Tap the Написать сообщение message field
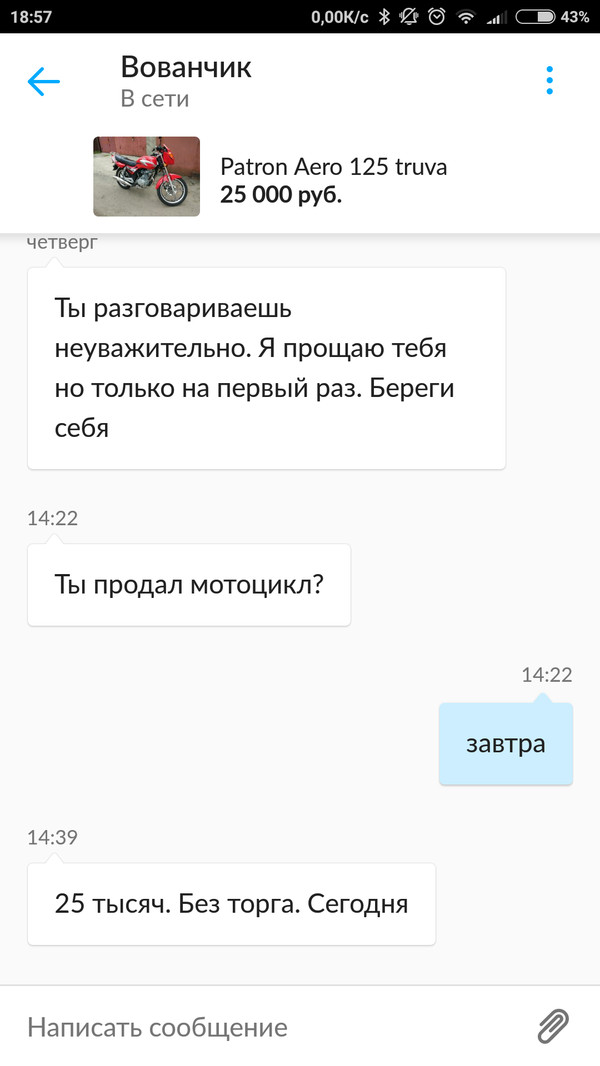This screenshot has width=600, height=1066. [270, 1027]
